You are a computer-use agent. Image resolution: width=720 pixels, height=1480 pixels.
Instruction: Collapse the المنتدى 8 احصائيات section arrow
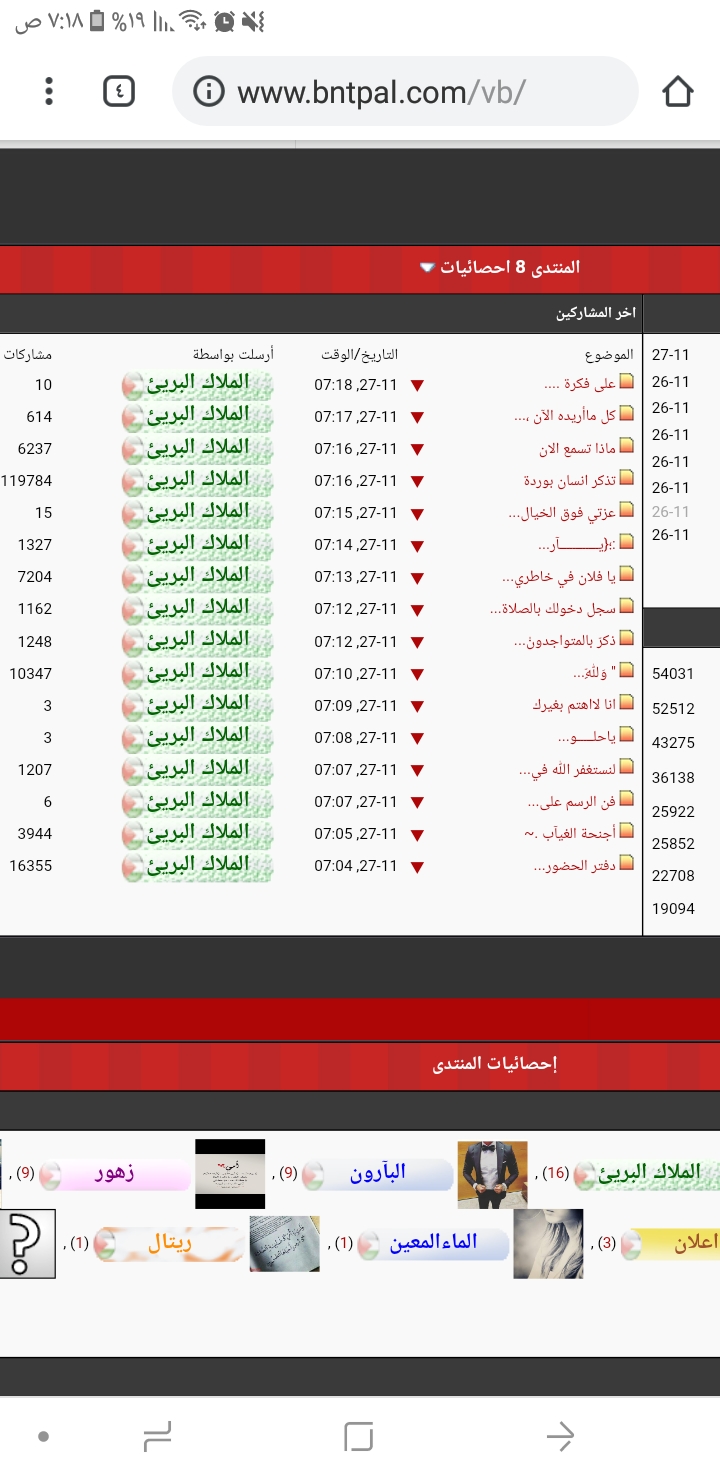point(427,268)
